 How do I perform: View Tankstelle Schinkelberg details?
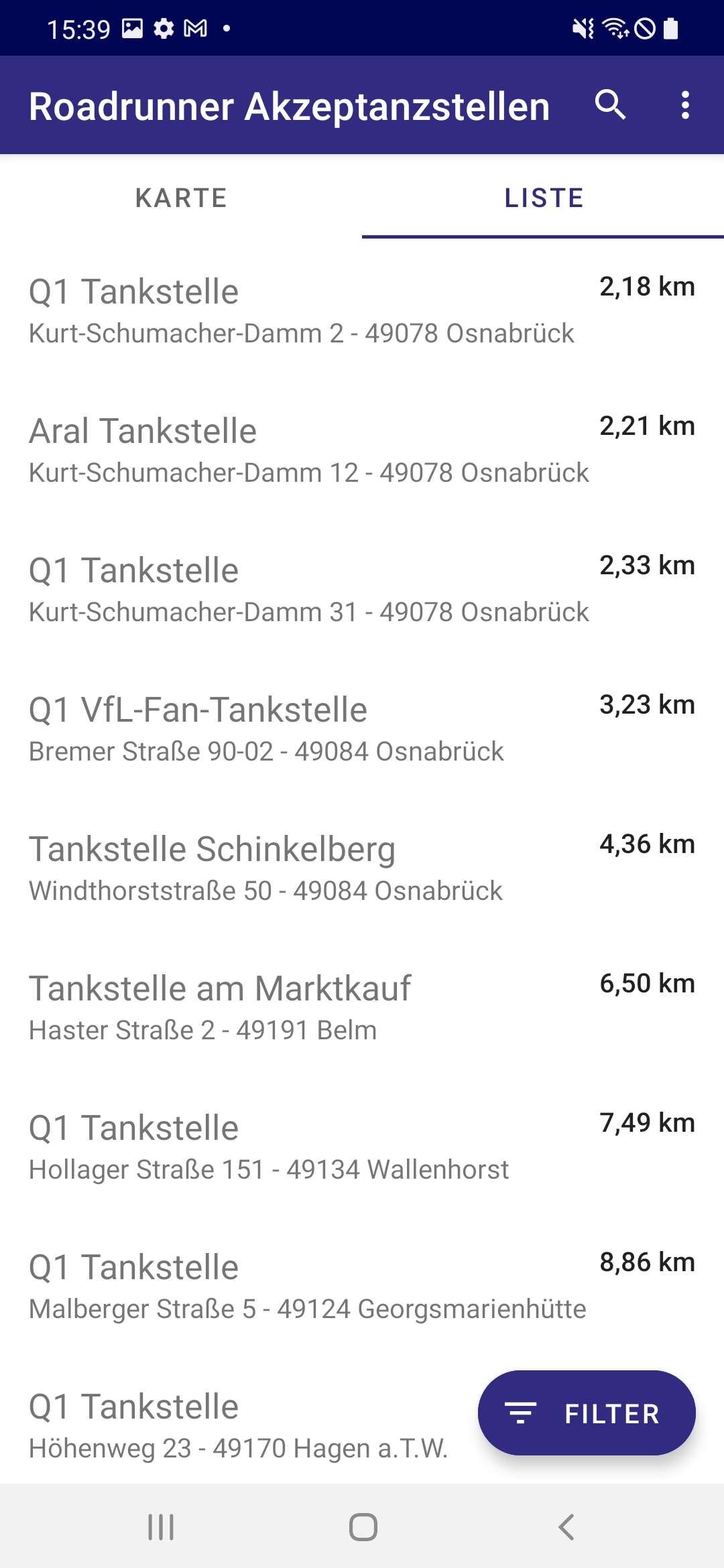click(x=362, y=868)
